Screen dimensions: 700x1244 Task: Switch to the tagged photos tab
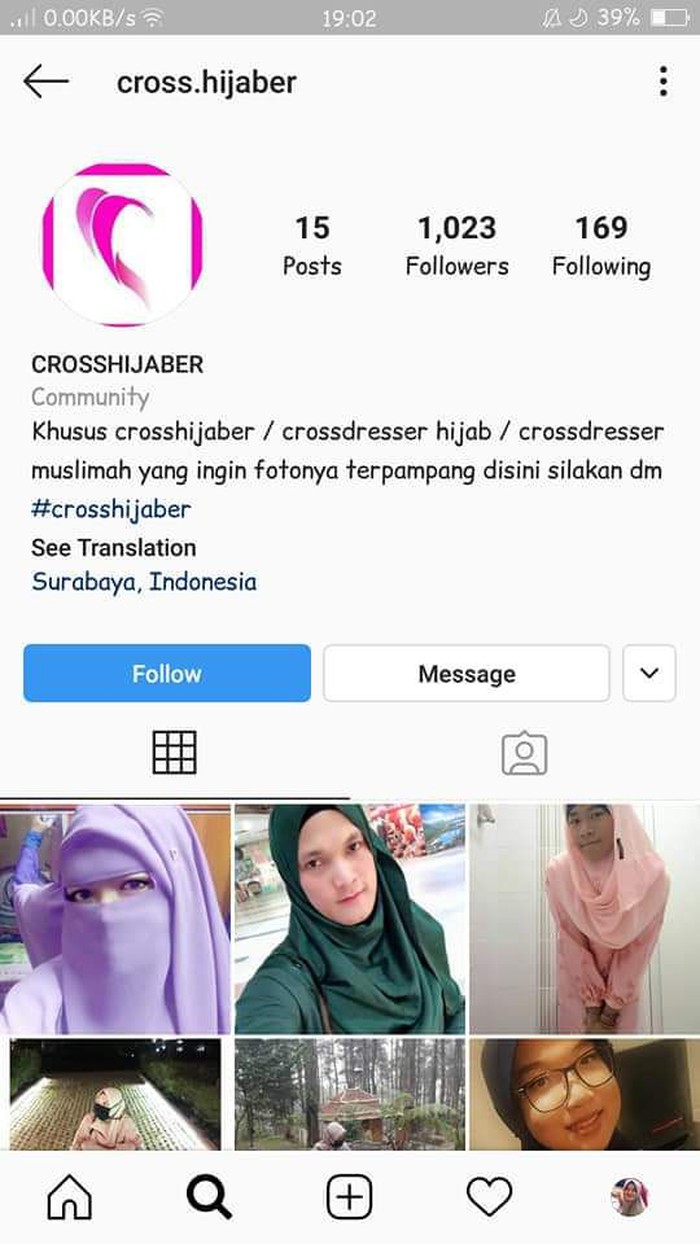tap(524, 754)
